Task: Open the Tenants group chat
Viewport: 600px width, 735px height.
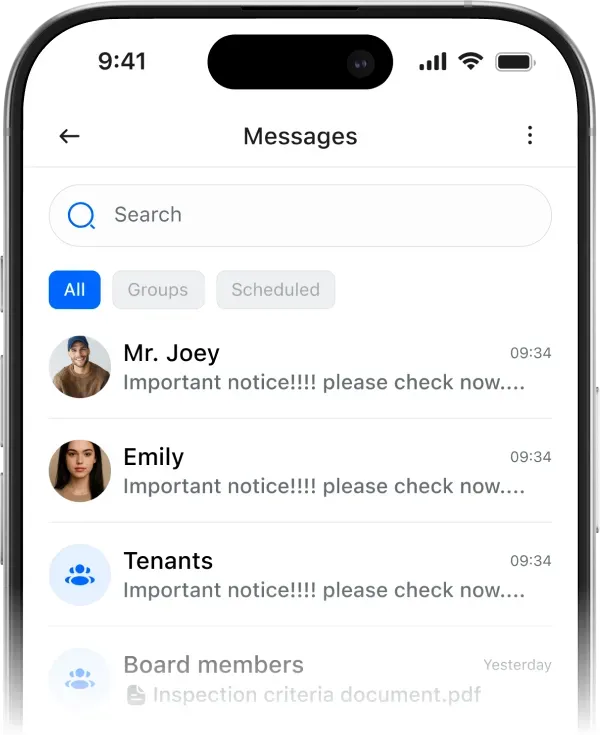Action: tap(300, 575)
